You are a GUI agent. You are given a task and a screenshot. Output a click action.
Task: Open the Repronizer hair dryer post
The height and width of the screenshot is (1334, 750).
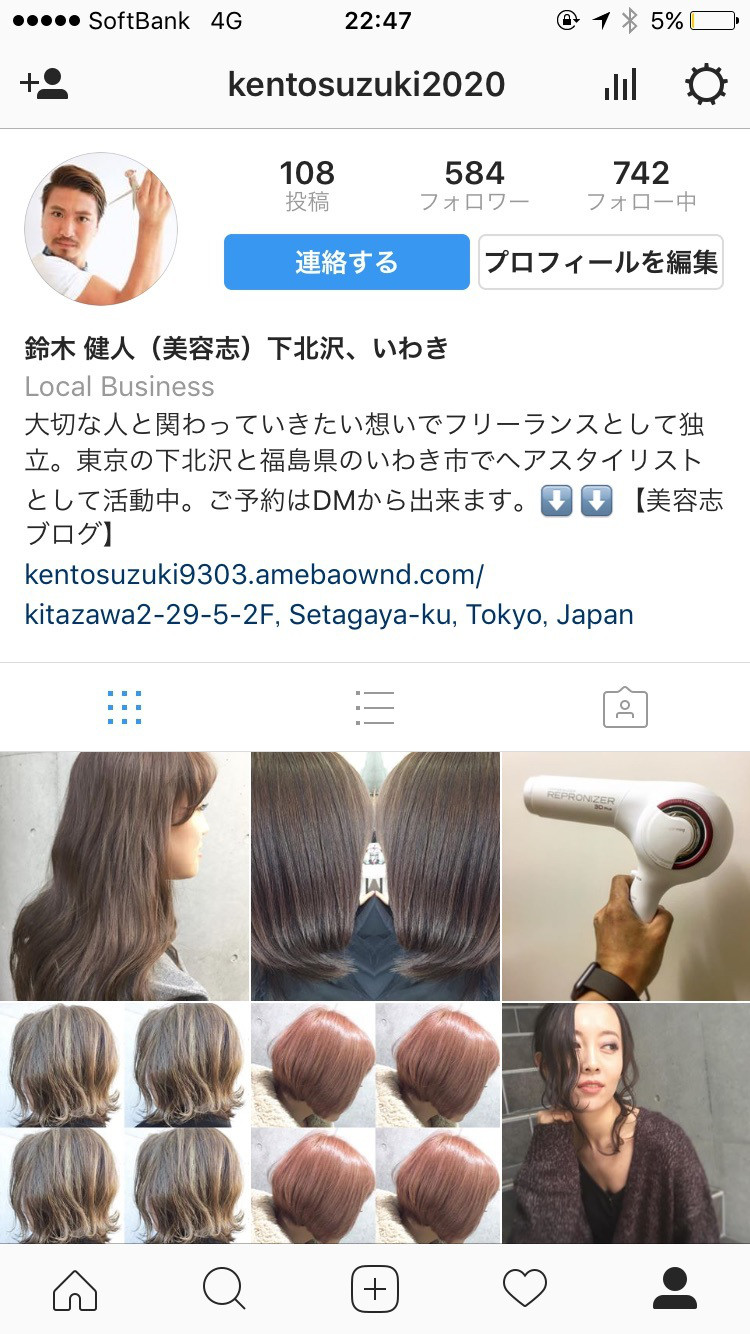click(626, 875)
